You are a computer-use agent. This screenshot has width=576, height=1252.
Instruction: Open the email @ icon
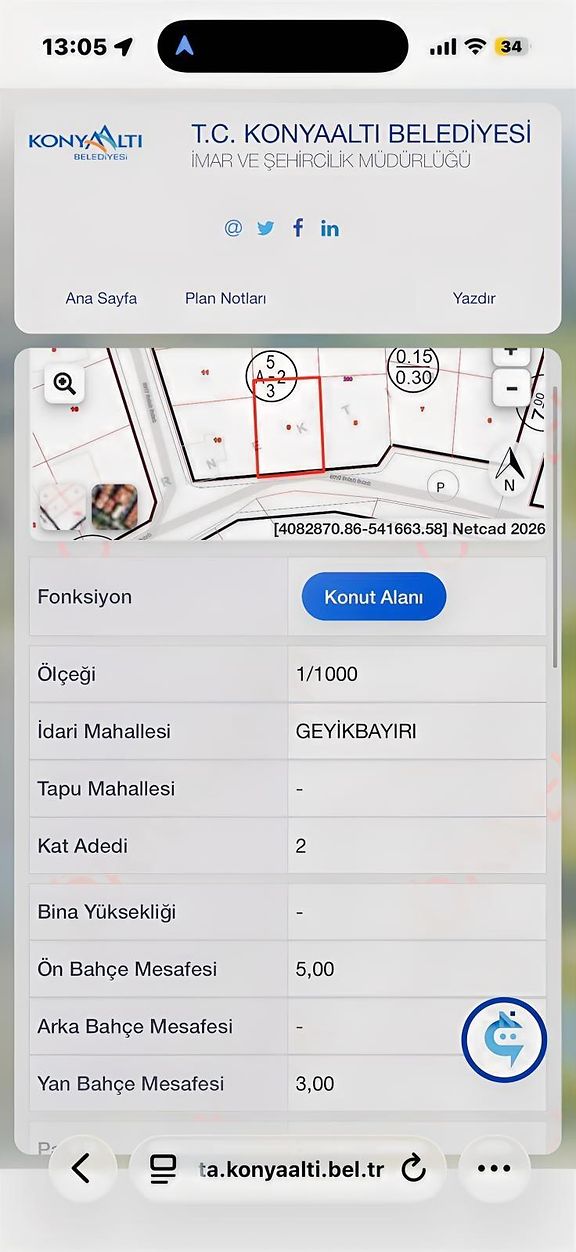pos(233,228)
